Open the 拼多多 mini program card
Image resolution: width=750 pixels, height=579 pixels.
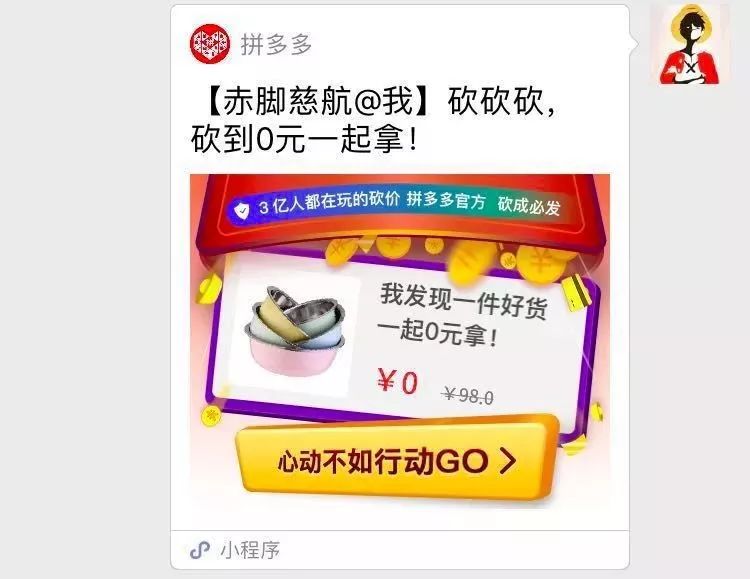(x=400, y=287)
